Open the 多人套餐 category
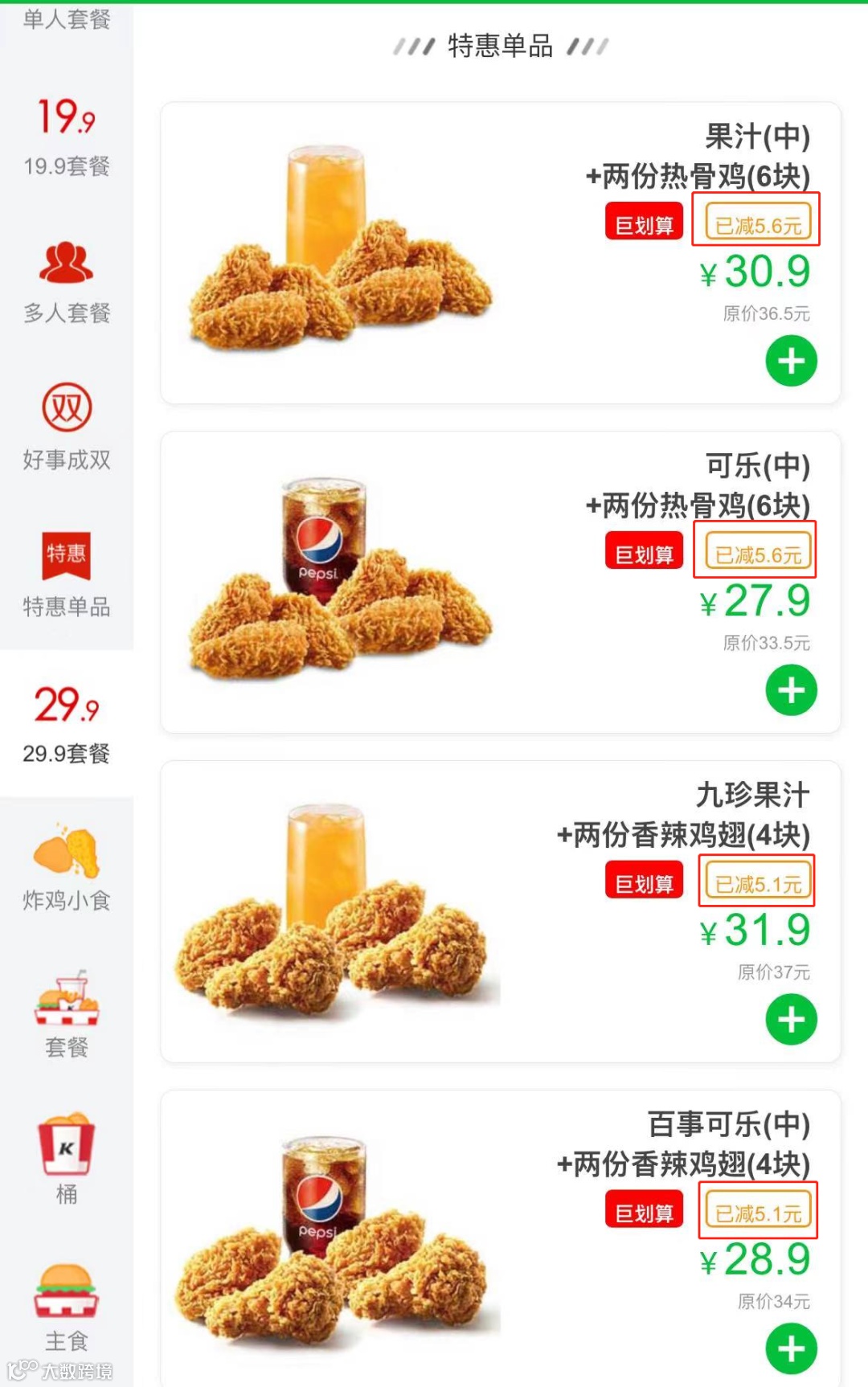868x1387 pixels. 67,283
